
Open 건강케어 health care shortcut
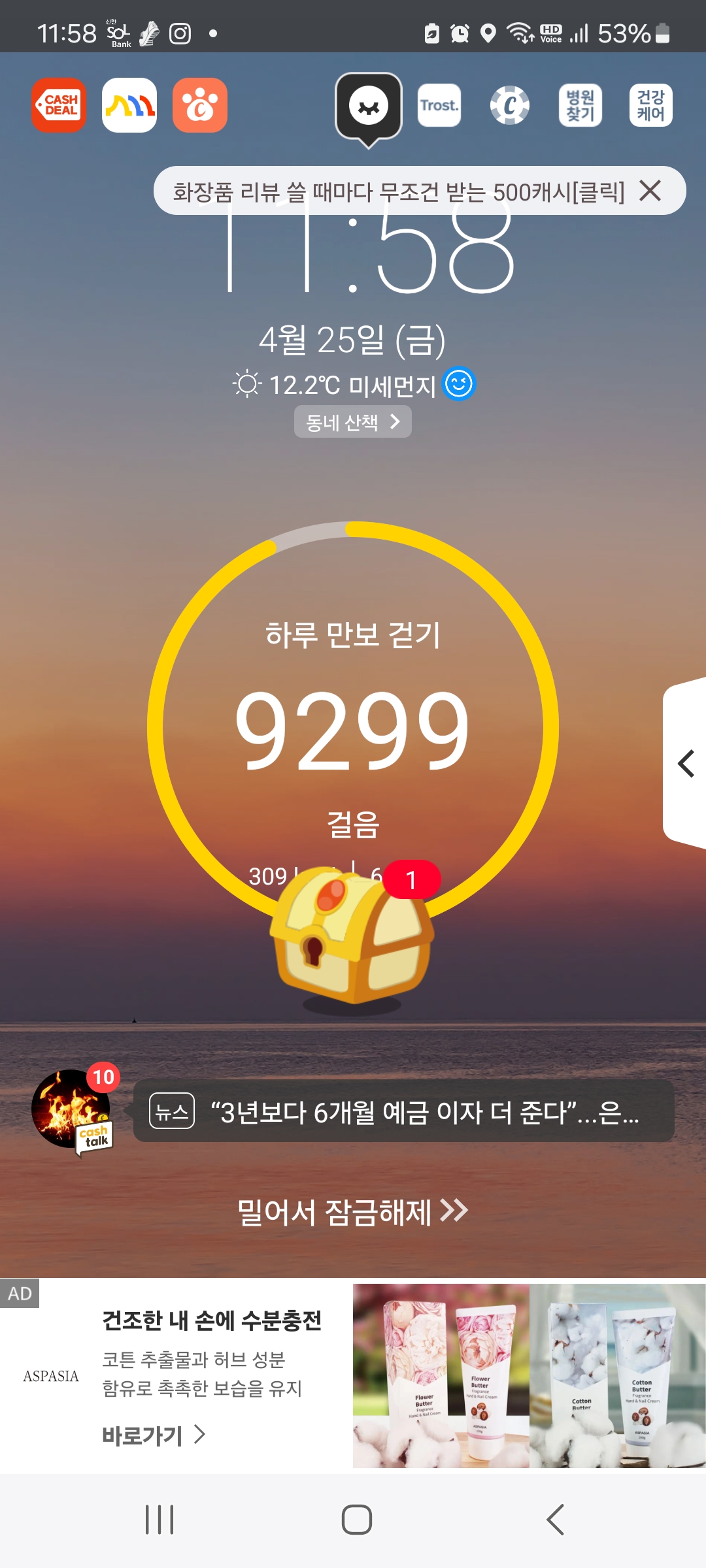pyautogui.click(x=651, y=105)
